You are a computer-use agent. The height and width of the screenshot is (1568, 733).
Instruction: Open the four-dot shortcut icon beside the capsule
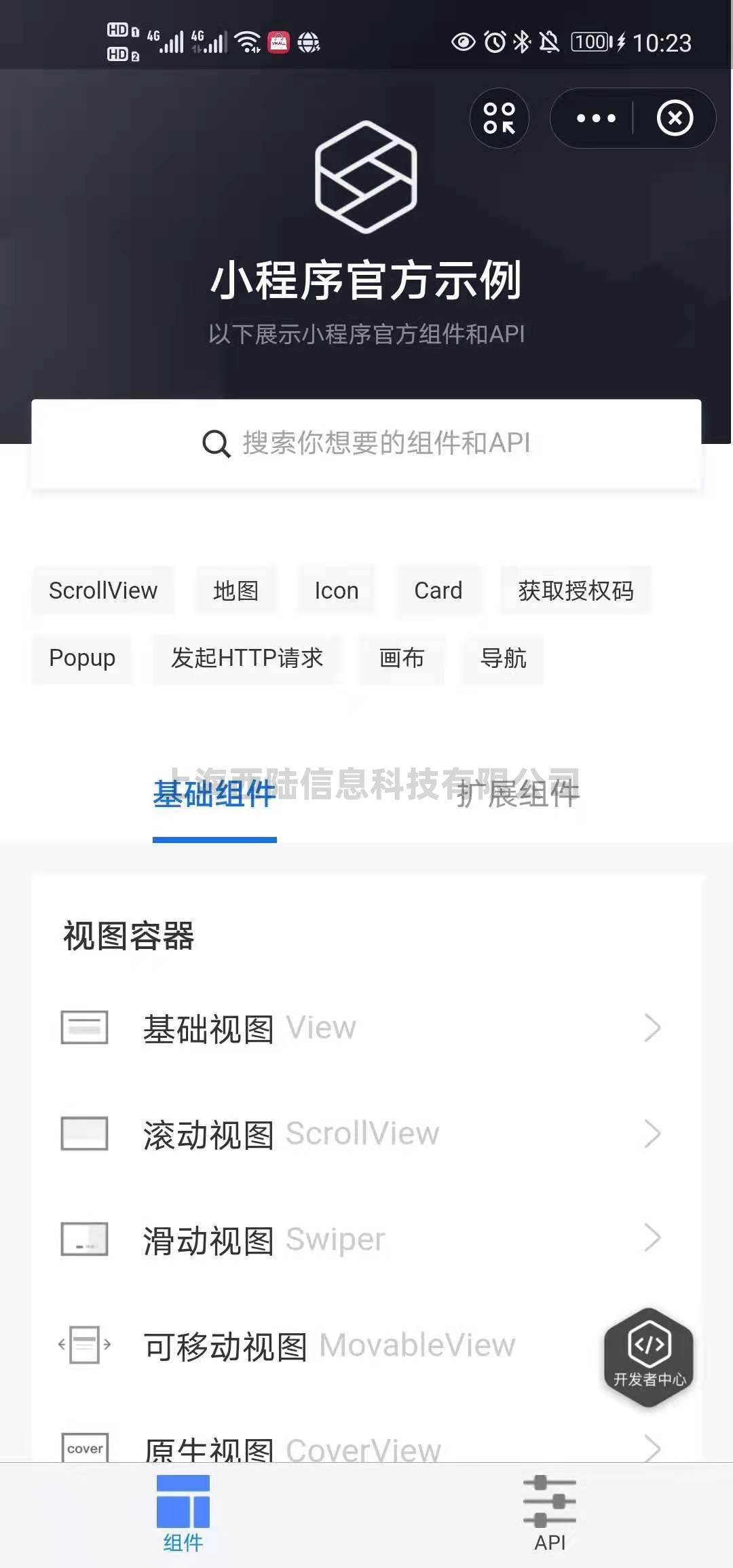pos(500,118)
